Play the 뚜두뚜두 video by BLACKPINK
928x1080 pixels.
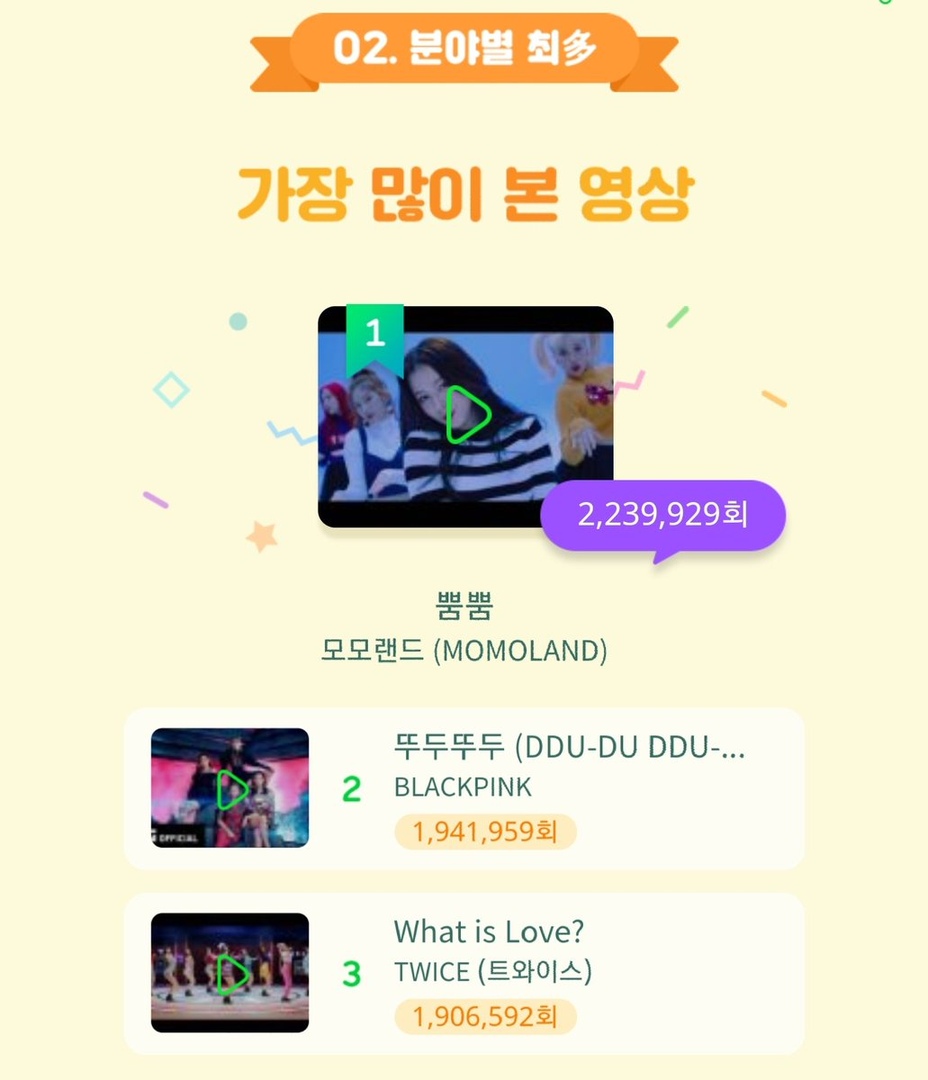pos(231,789)
